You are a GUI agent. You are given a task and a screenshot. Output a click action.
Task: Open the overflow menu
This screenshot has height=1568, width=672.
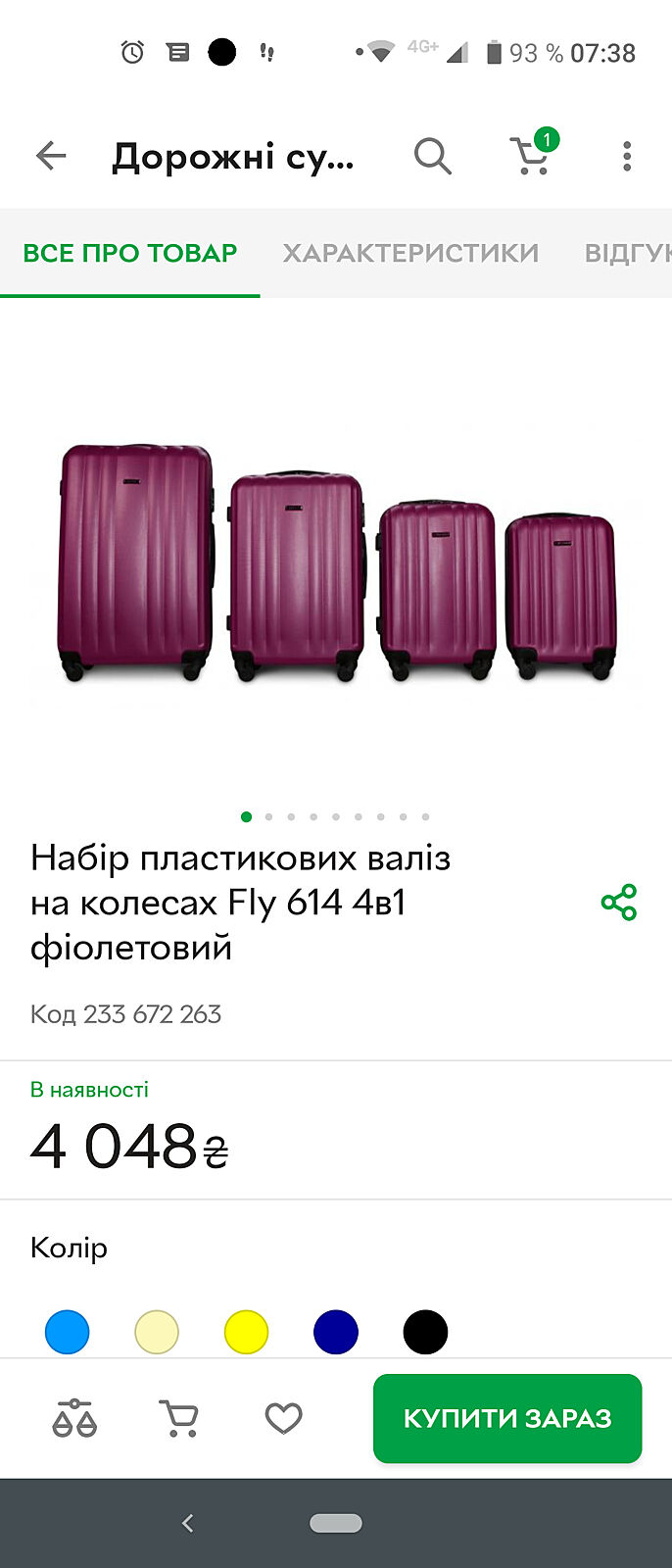[x=627, y=156]
